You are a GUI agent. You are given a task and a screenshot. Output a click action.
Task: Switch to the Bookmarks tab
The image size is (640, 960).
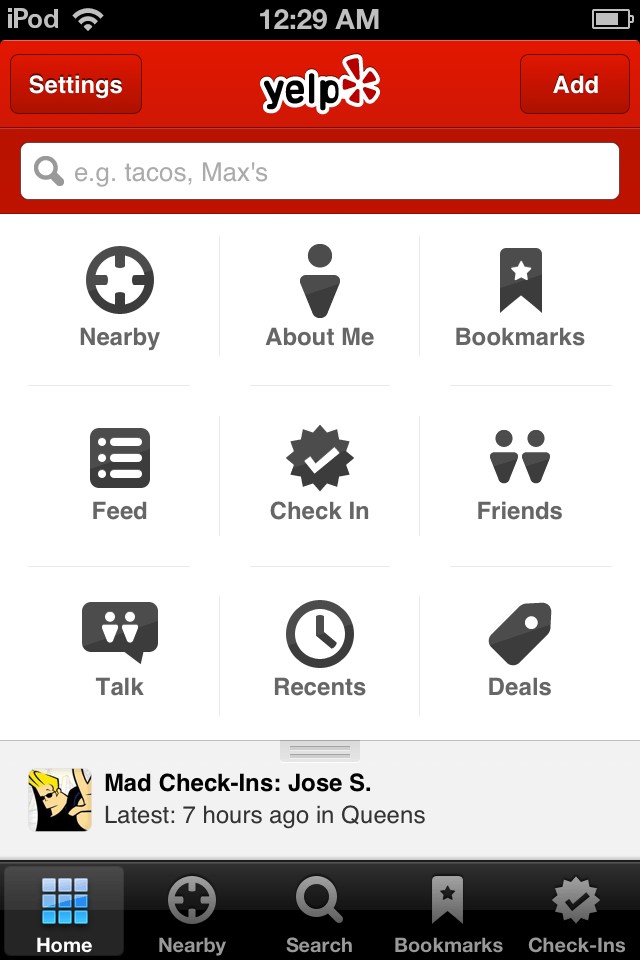click(x=448, y=912)
